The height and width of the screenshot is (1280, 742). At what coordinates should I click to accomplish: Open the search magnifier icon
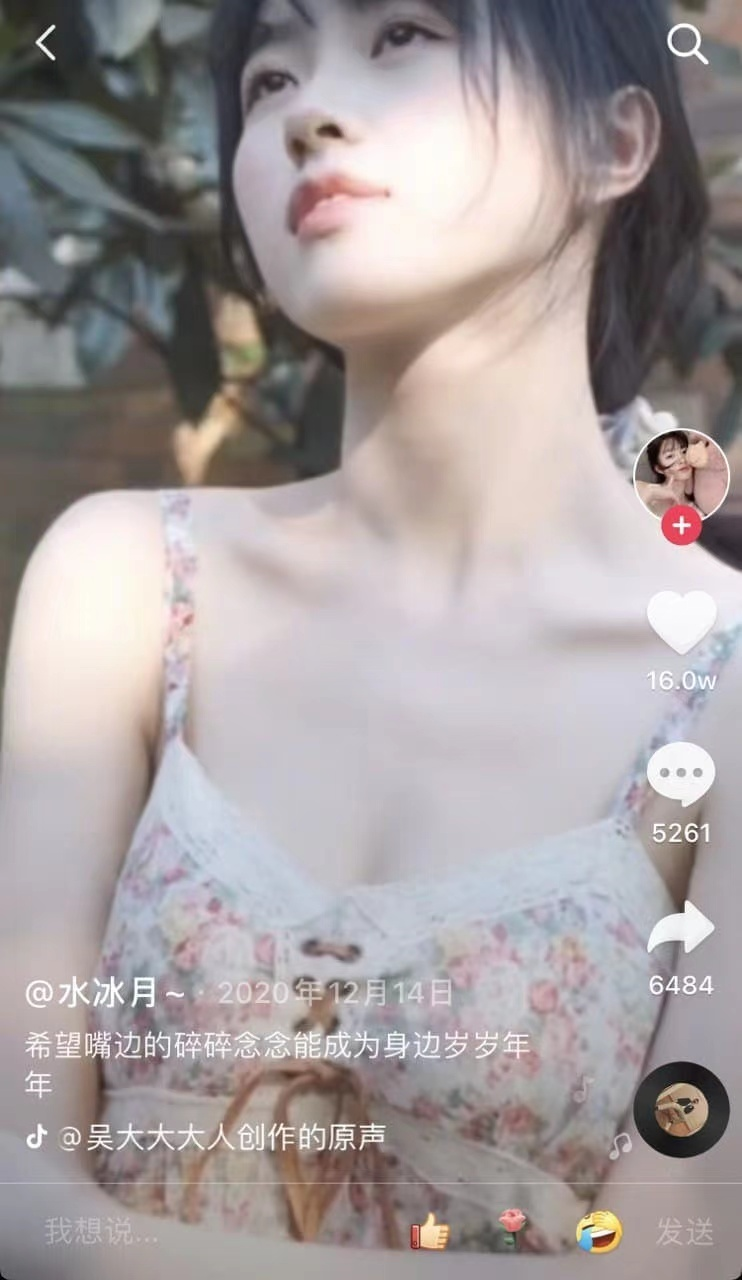pyautogui.click(x=687, y=44)
